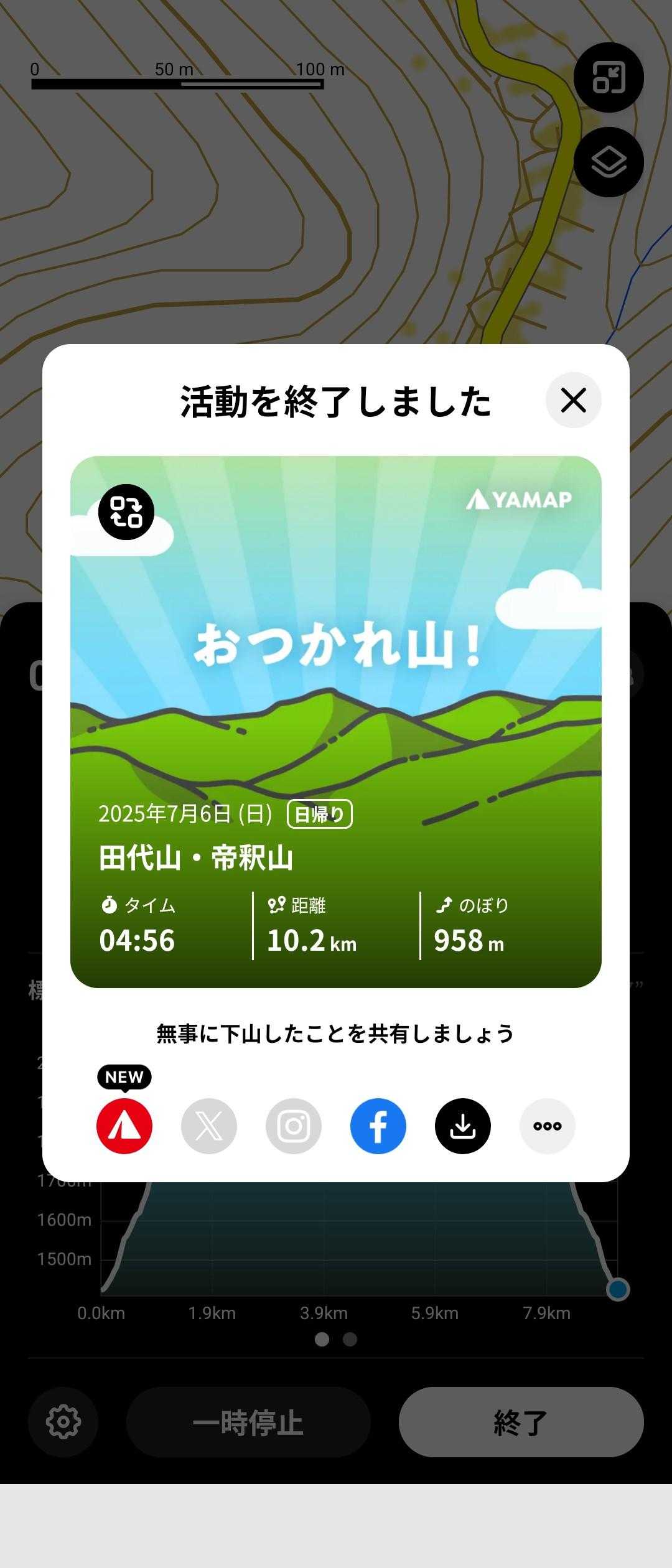Open more sharing options
This screenshot has height=1568, width=672.
[548, 1126]
